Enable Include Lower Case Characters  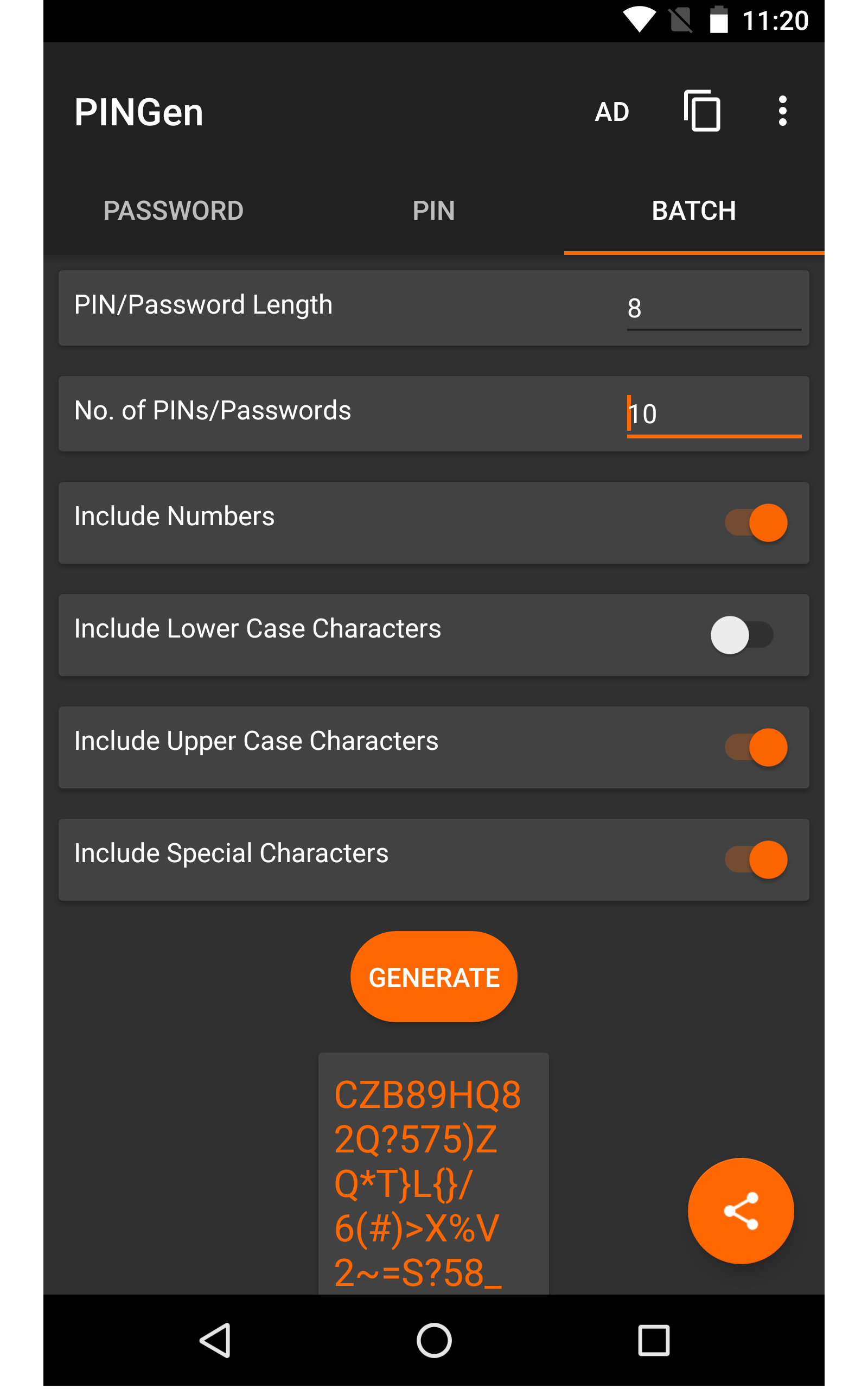point(739,634)
